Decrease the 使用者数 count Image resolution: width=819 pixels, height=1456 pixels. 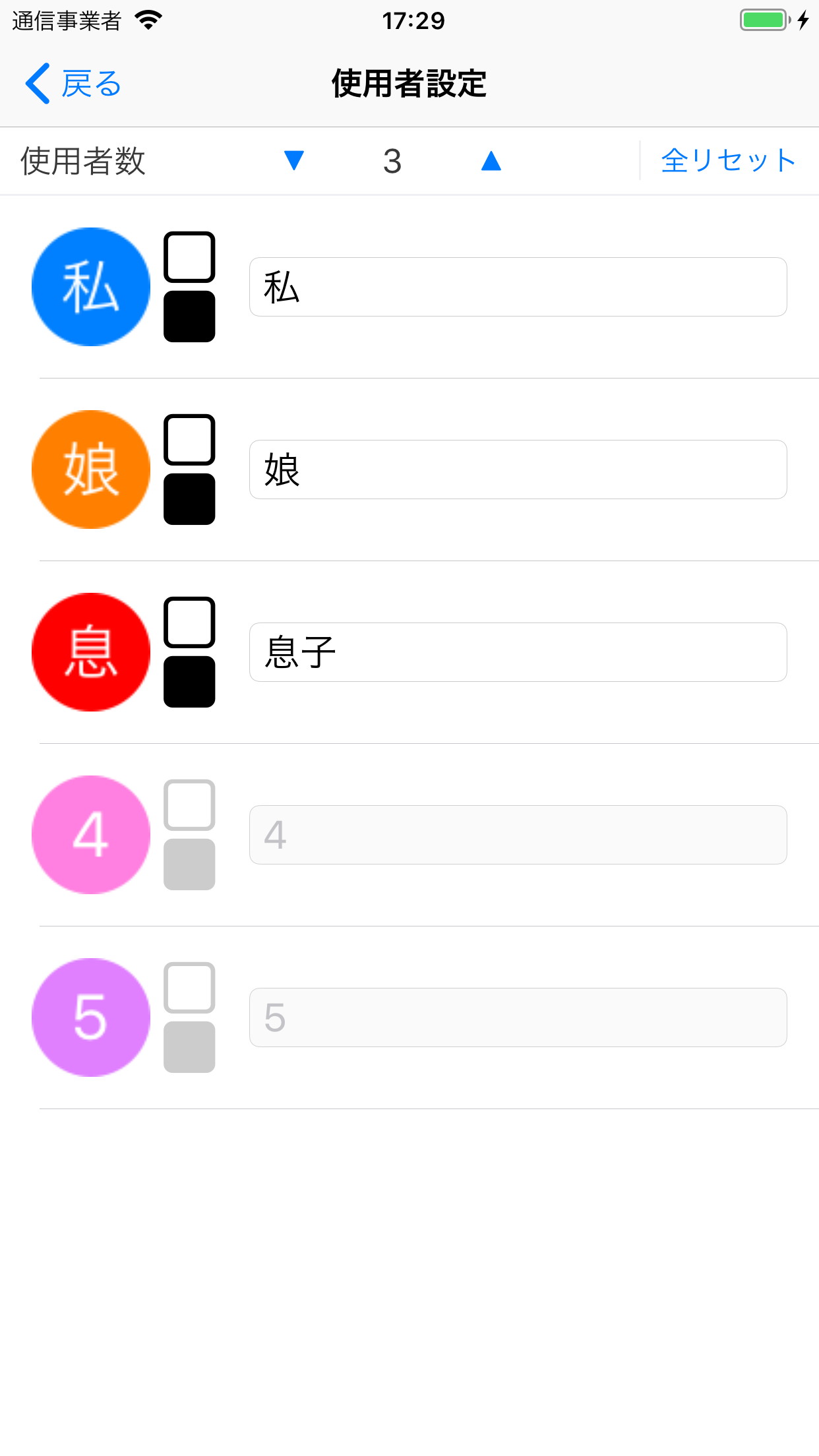click(x=294, y=160)
